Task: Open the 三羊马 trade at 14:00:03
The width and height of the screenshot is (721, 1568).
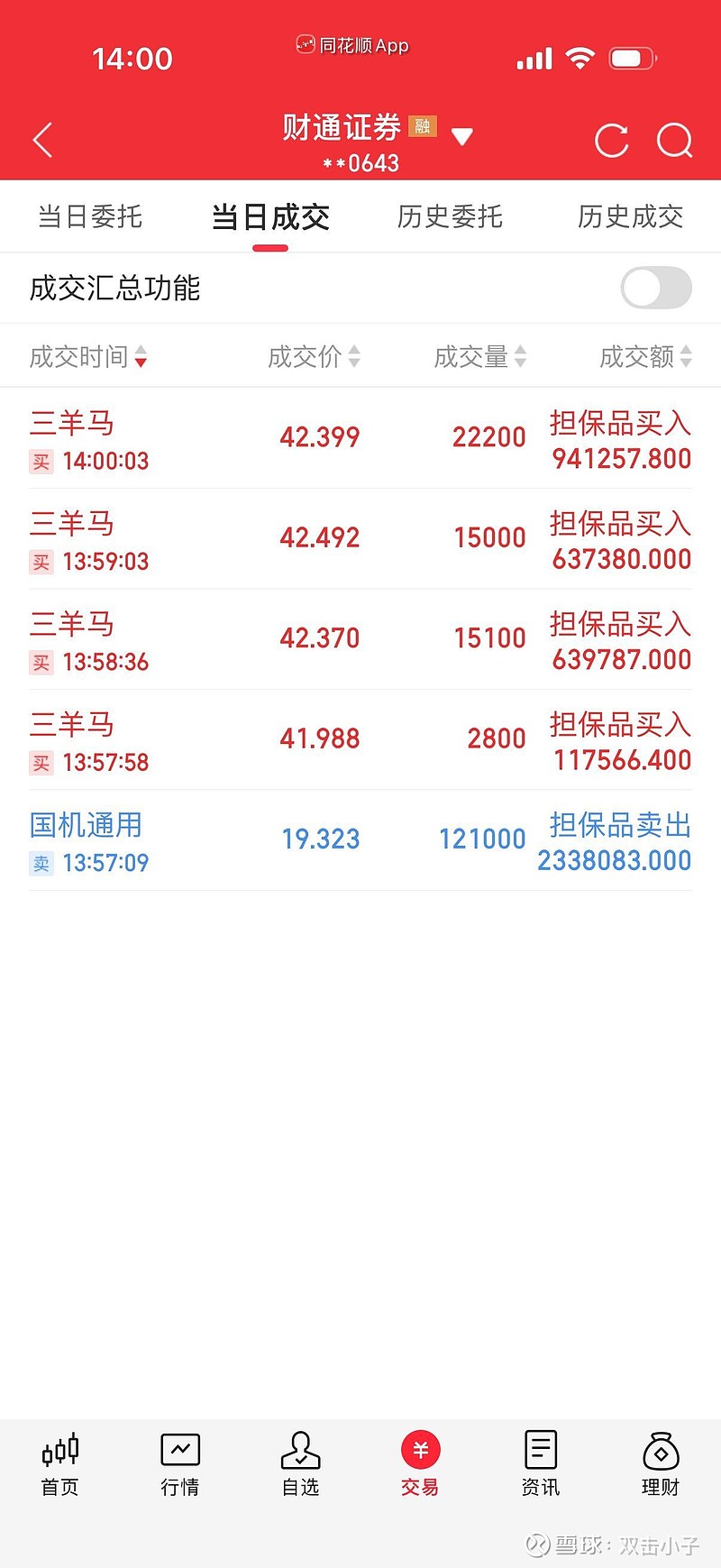Action: [x=360, y=439]
